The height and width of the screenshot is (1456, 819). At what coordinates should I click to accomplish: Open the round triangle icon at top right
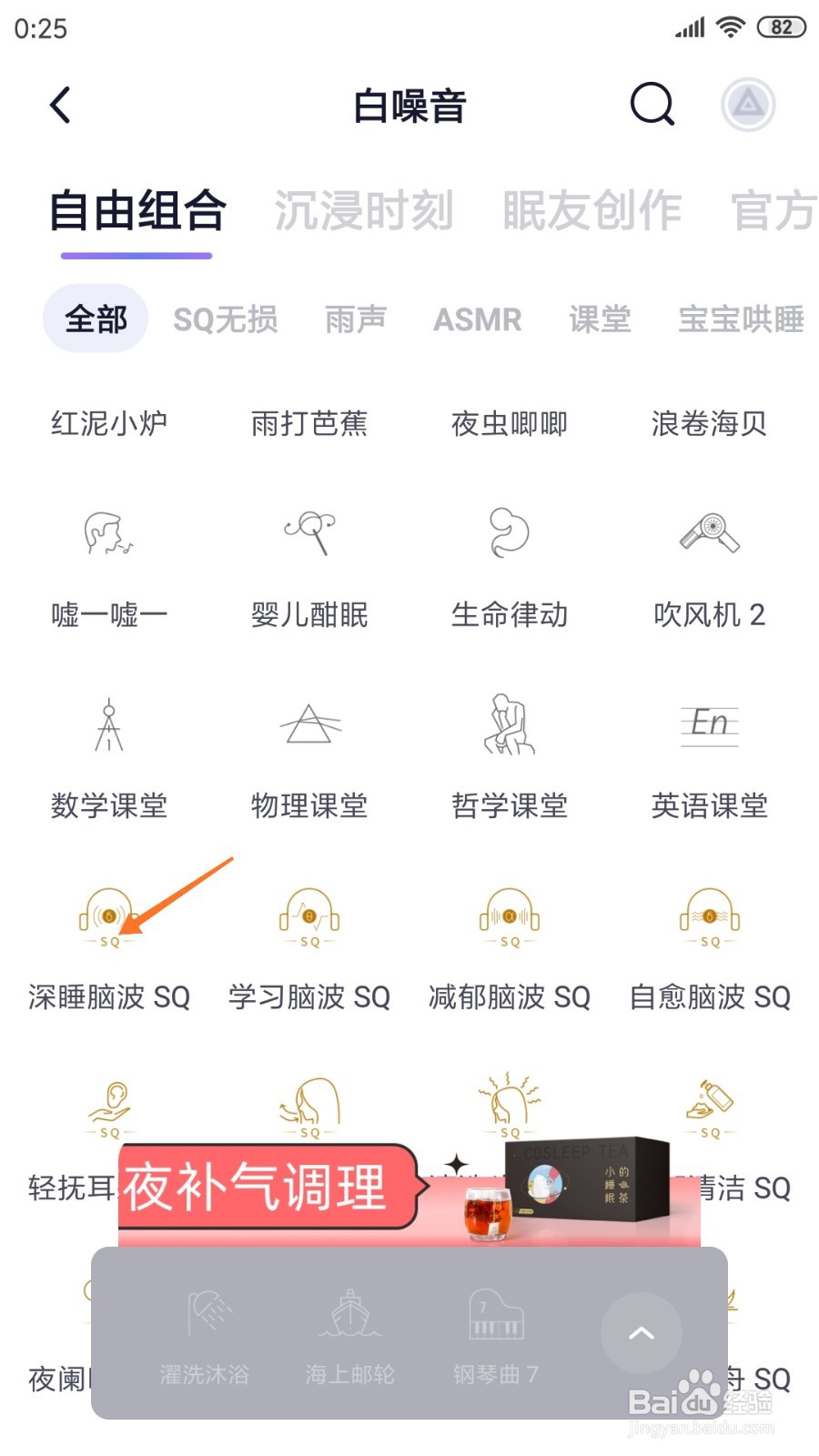point(748,104)
